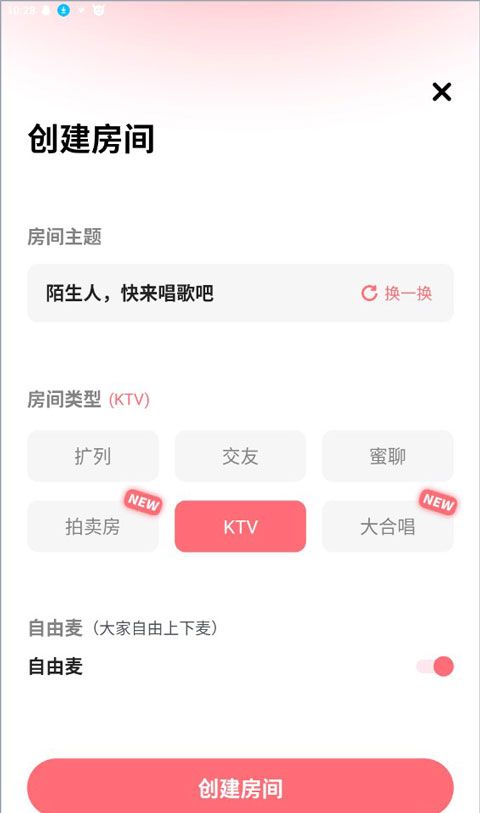Tap 换一换 to shuffle the room theme
The width and height of the screenshot is (480, 813).
coord(397,293)
